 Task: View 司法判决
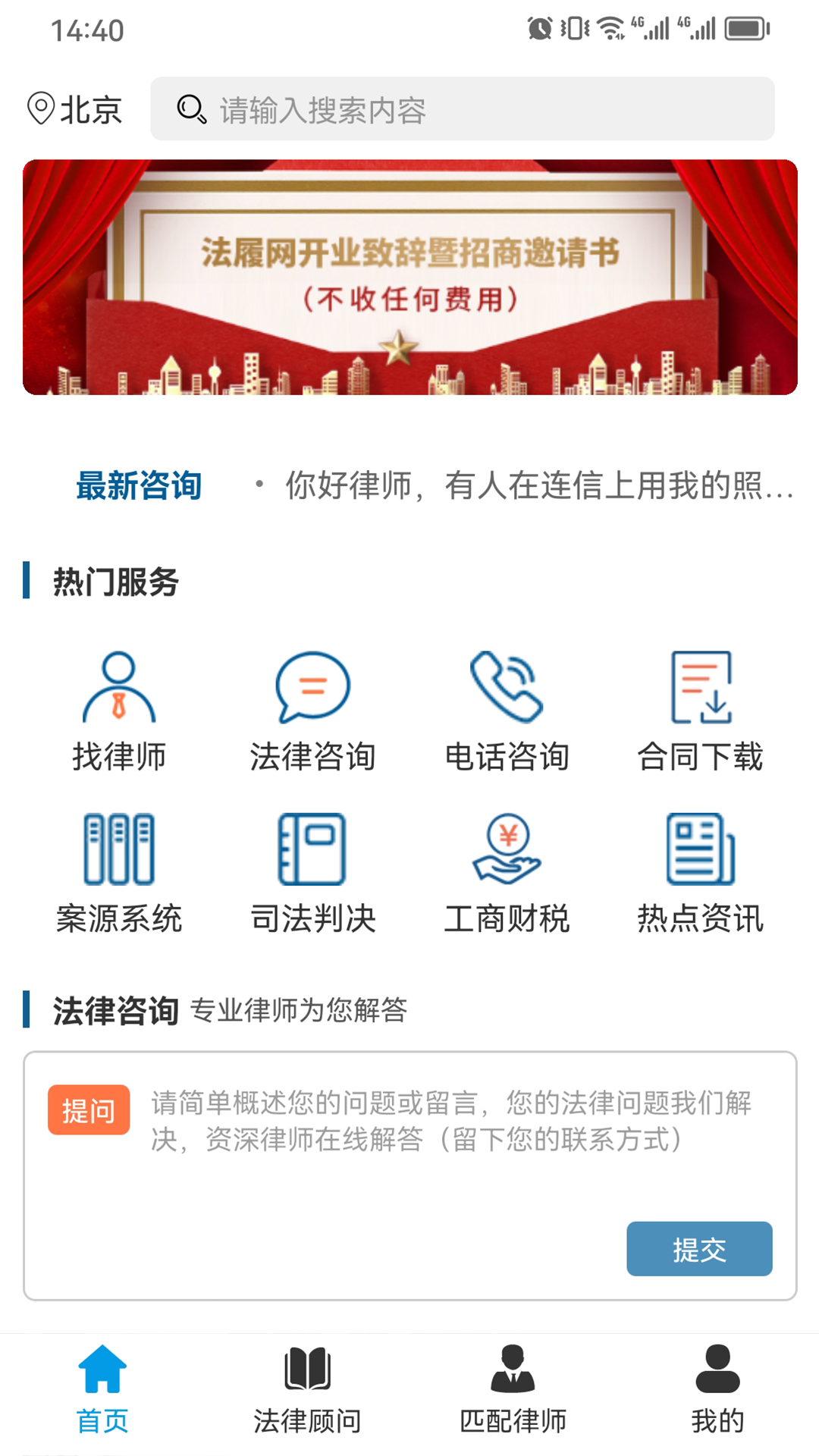(312, 873)
